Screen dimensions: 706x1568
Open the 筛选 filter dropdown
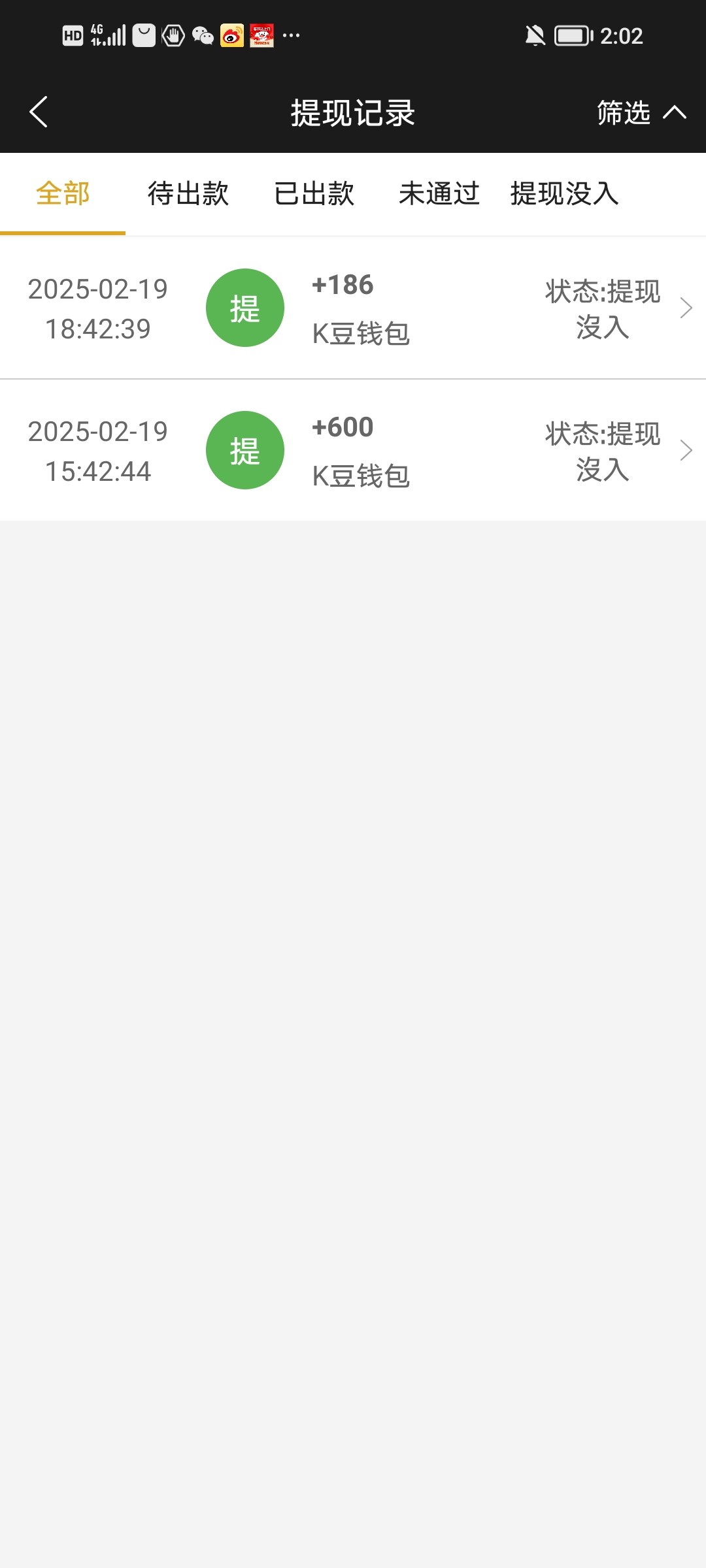pos(641,112)
